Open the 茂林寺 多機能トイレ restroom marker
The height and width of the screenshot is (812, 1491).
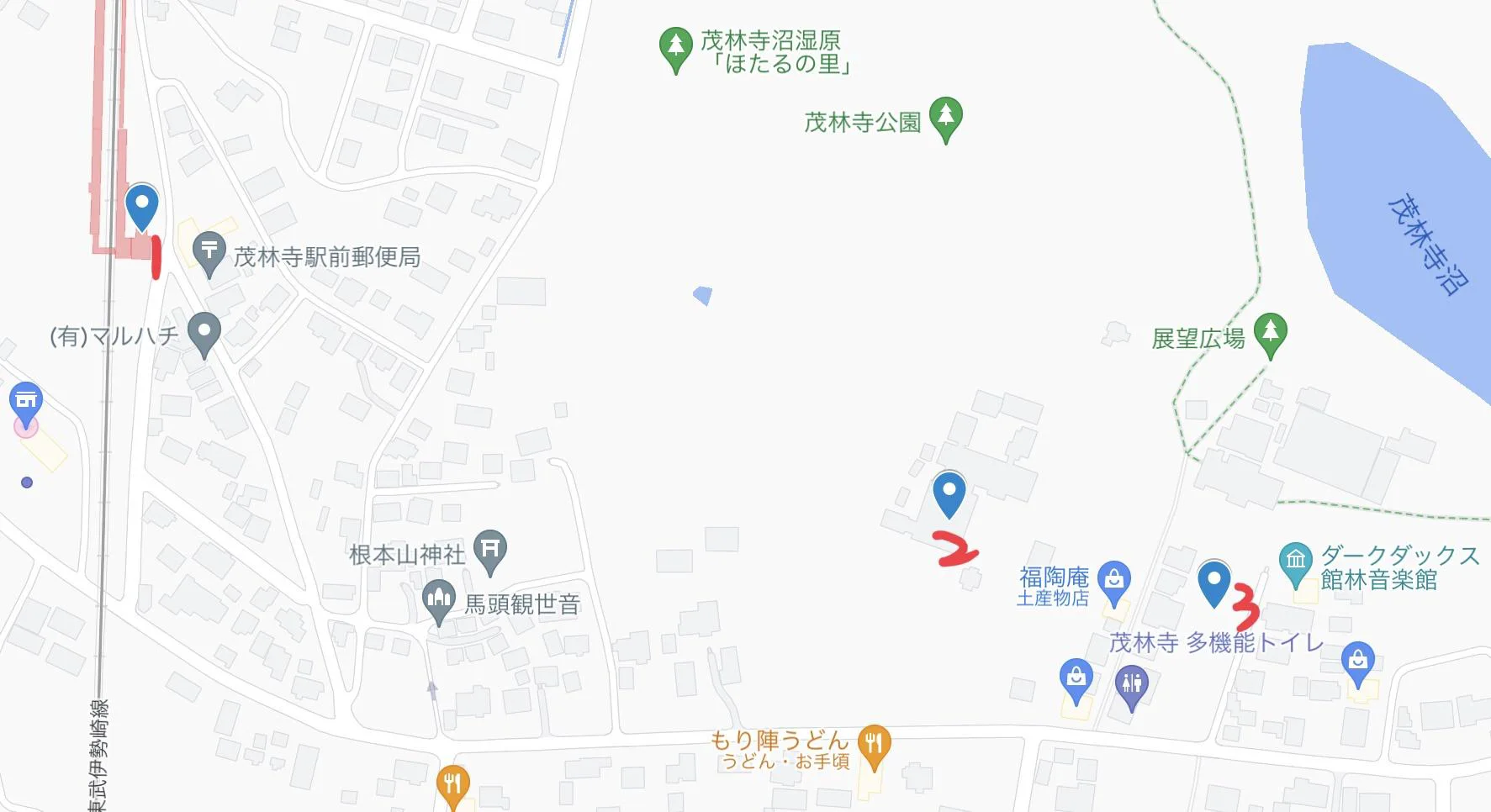click(x=1132, y=685)
